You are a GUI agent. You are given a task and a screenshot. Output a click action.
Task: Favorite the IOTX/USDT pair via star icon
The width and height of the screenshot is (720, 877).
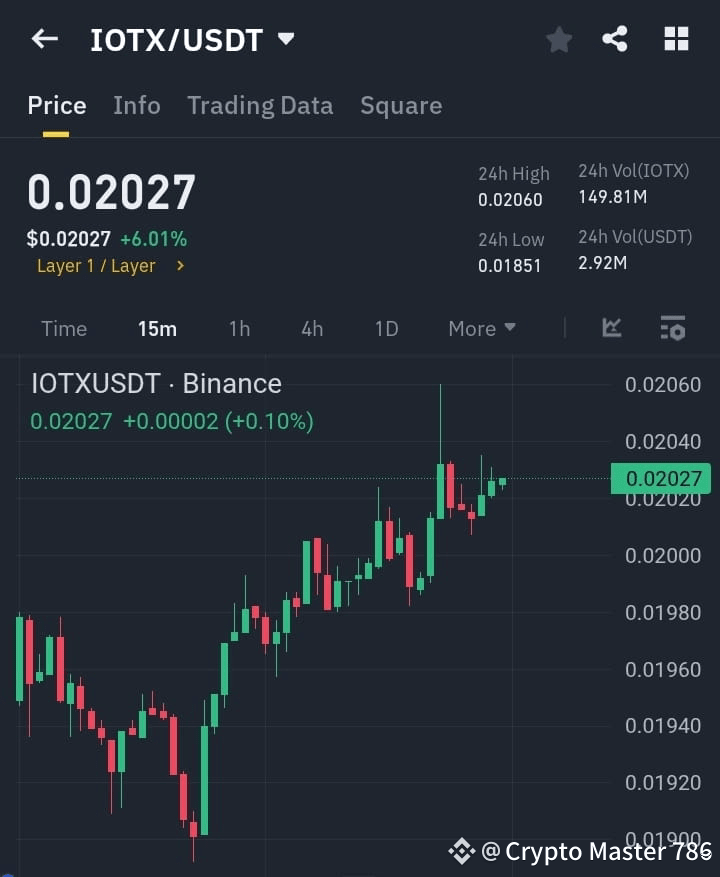(x=558, y=39)
